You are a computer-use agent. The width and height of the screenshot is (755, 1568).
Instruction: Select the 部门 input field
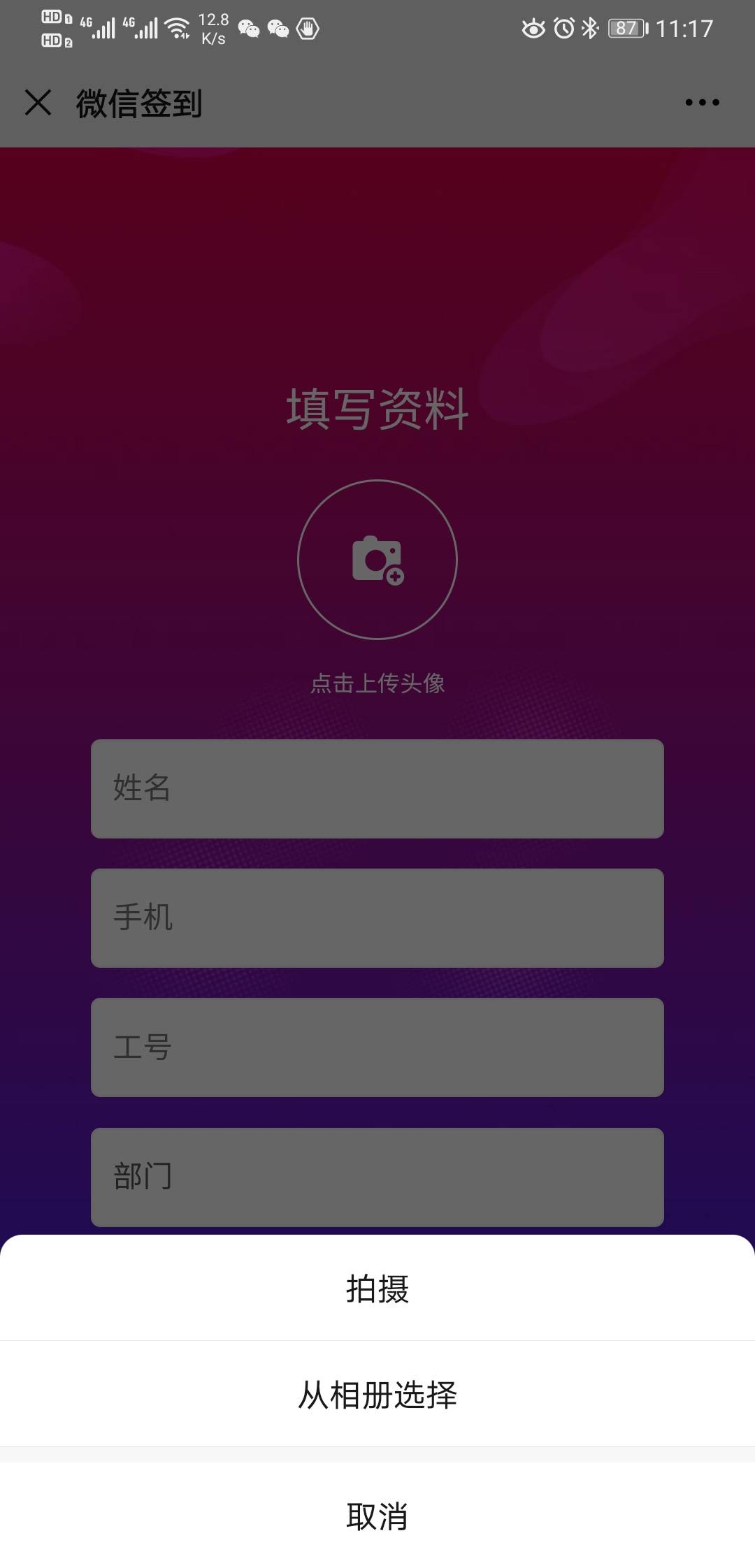tap(377, 1177)
